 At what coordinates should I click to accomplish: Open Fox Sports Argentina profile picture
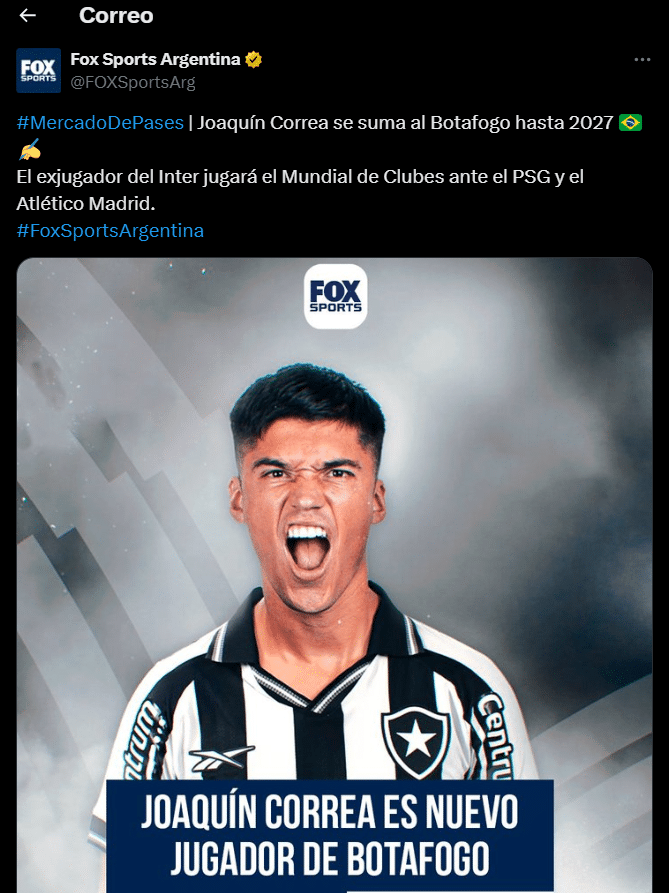[38, 71]
